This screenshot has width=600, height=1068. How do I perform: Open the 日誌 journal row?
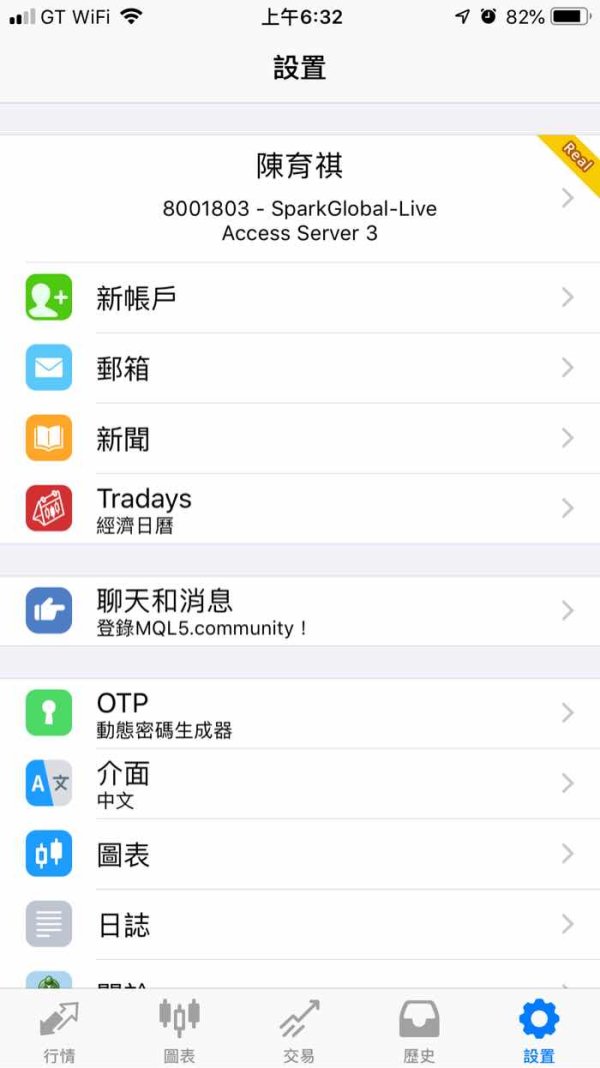coord(300,924)
